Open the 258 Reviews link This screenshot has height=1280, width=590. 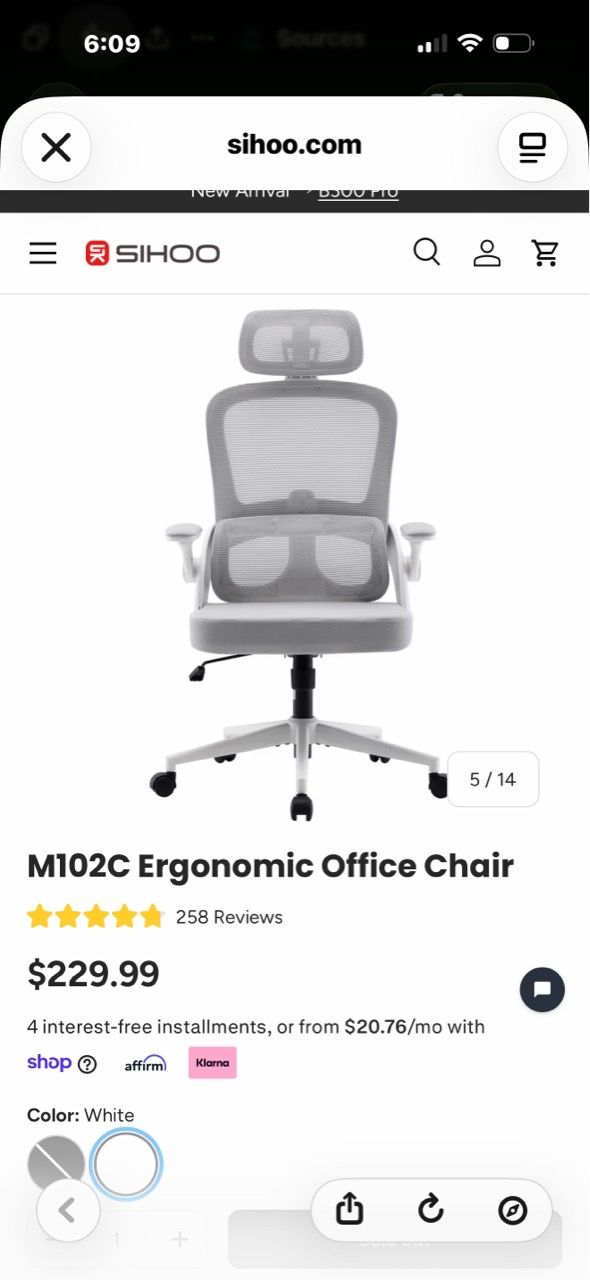pos(229,917)
